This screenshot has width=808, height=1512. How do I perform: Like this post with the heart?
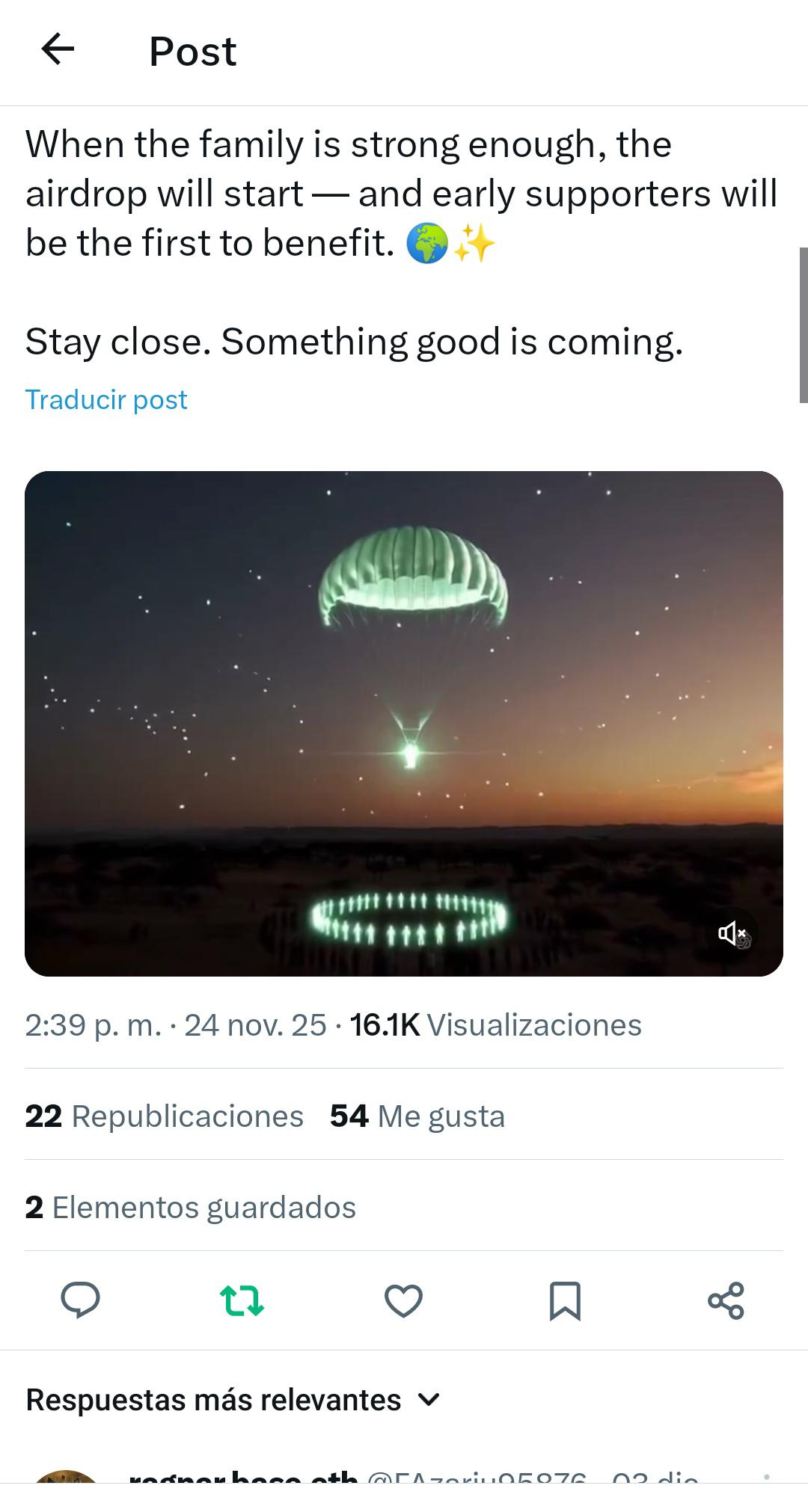point(403,1300)
